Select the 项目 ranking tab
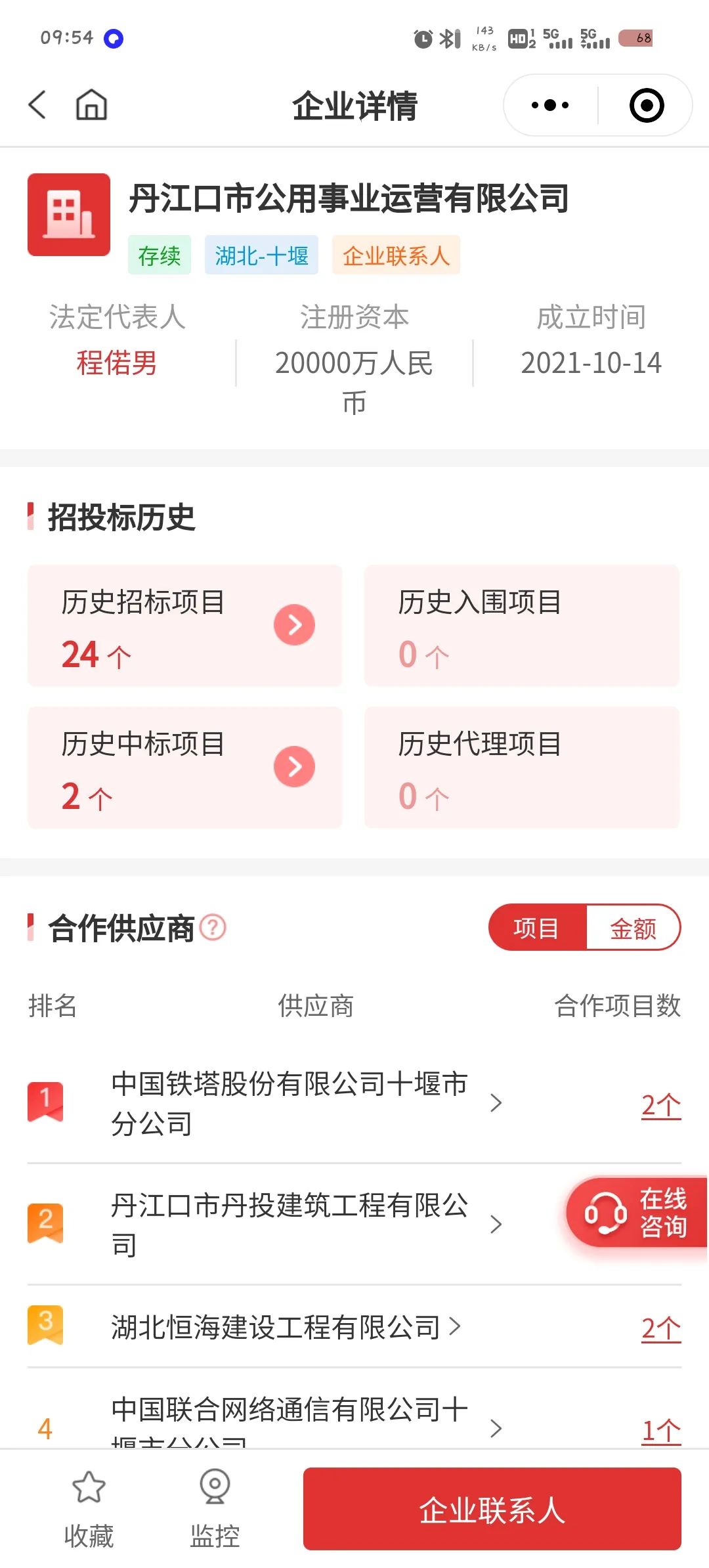 [536, 928]
